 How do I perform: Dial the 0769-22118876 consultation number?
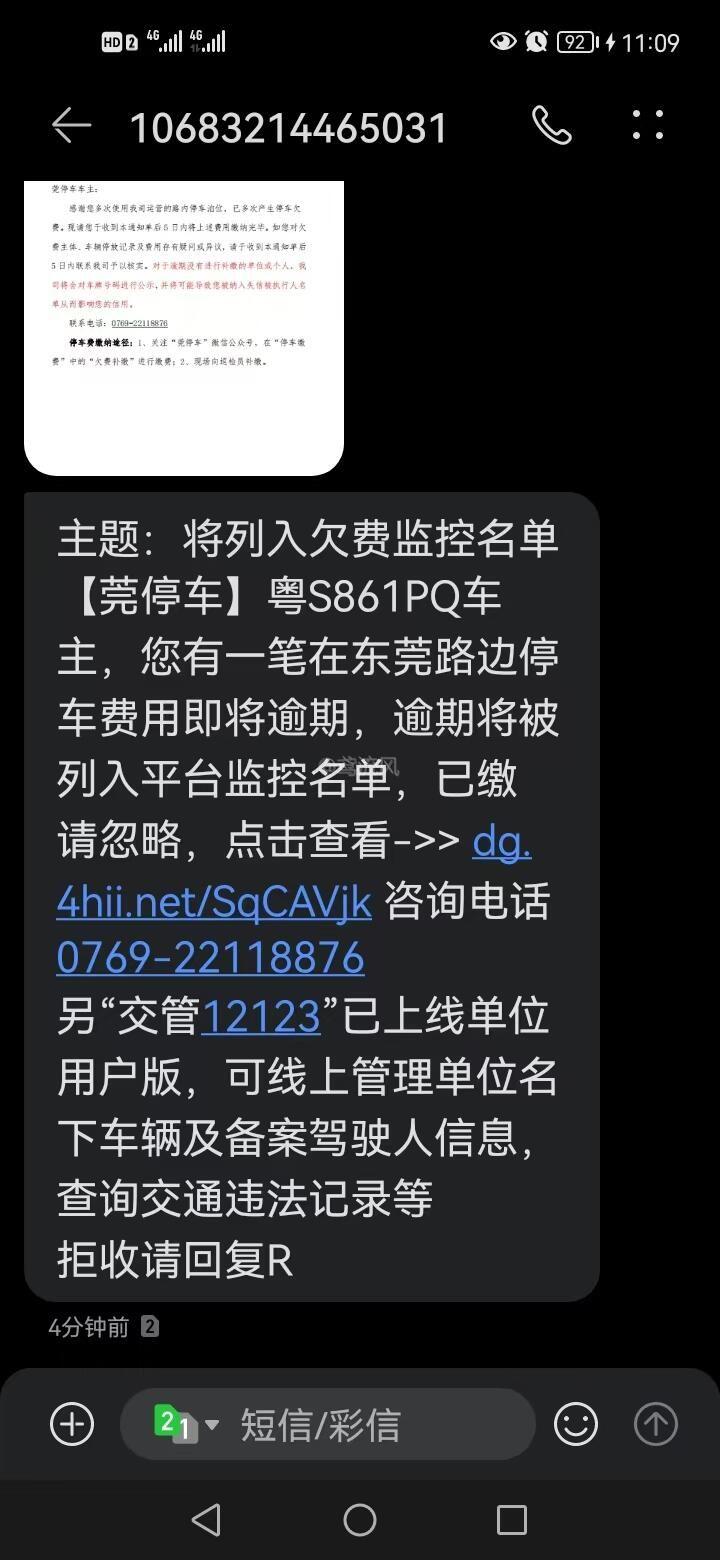click(210, 958)
